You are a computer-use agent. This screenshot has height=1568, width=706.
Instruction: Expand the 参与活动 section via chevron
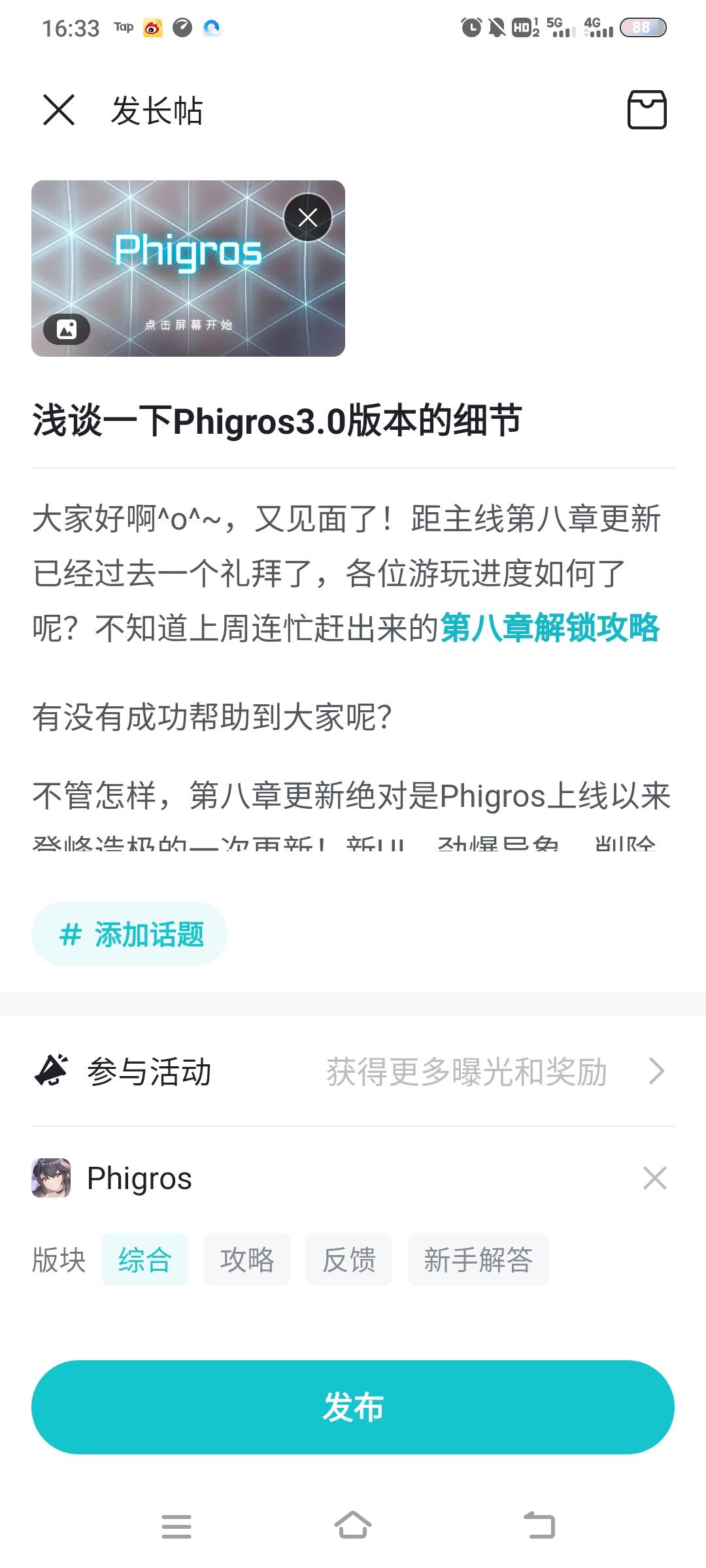click(656, 1070)
